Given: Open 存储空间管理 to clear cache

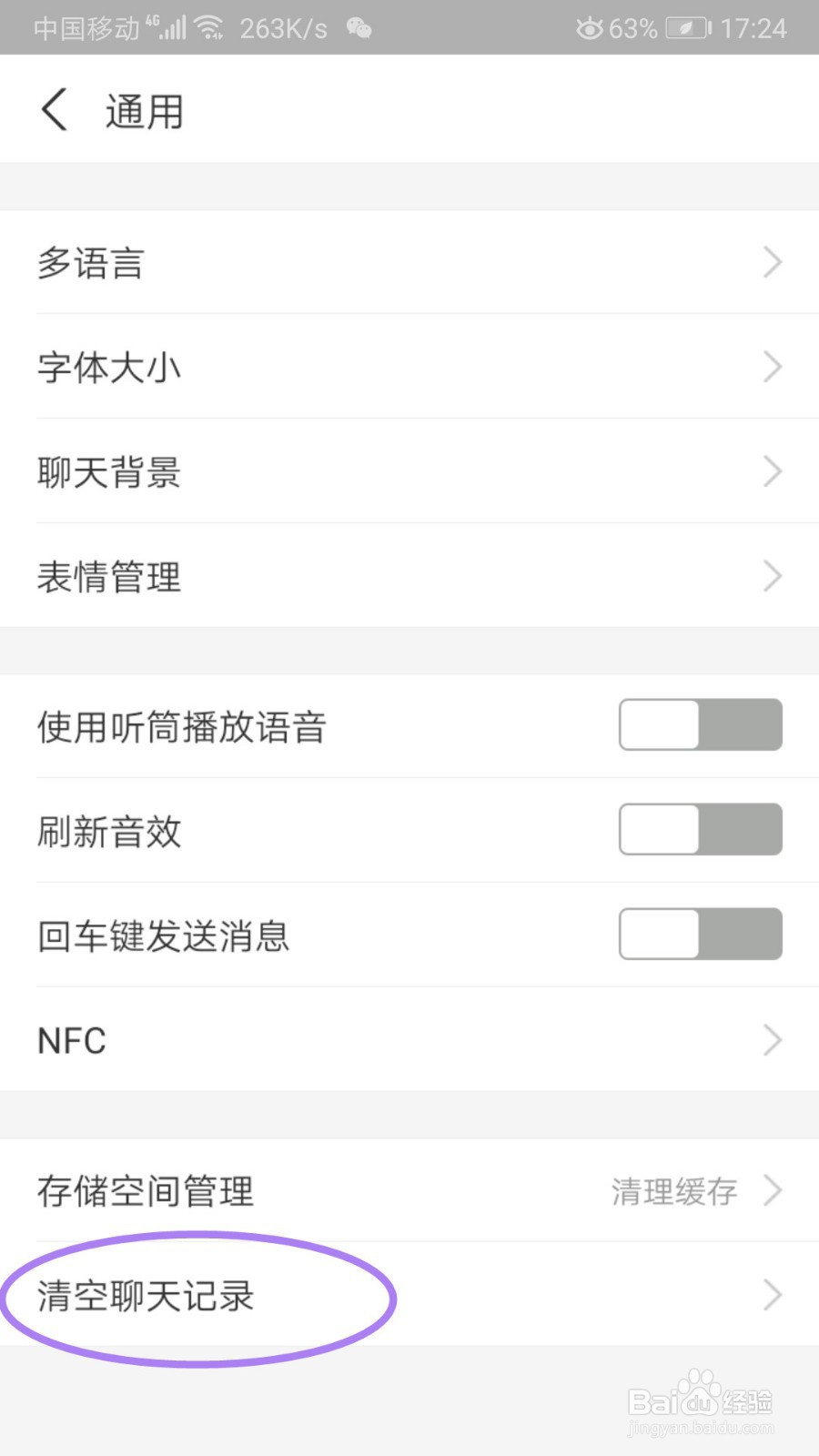Looking at the screenshot, I should [x=409, y=1190].
